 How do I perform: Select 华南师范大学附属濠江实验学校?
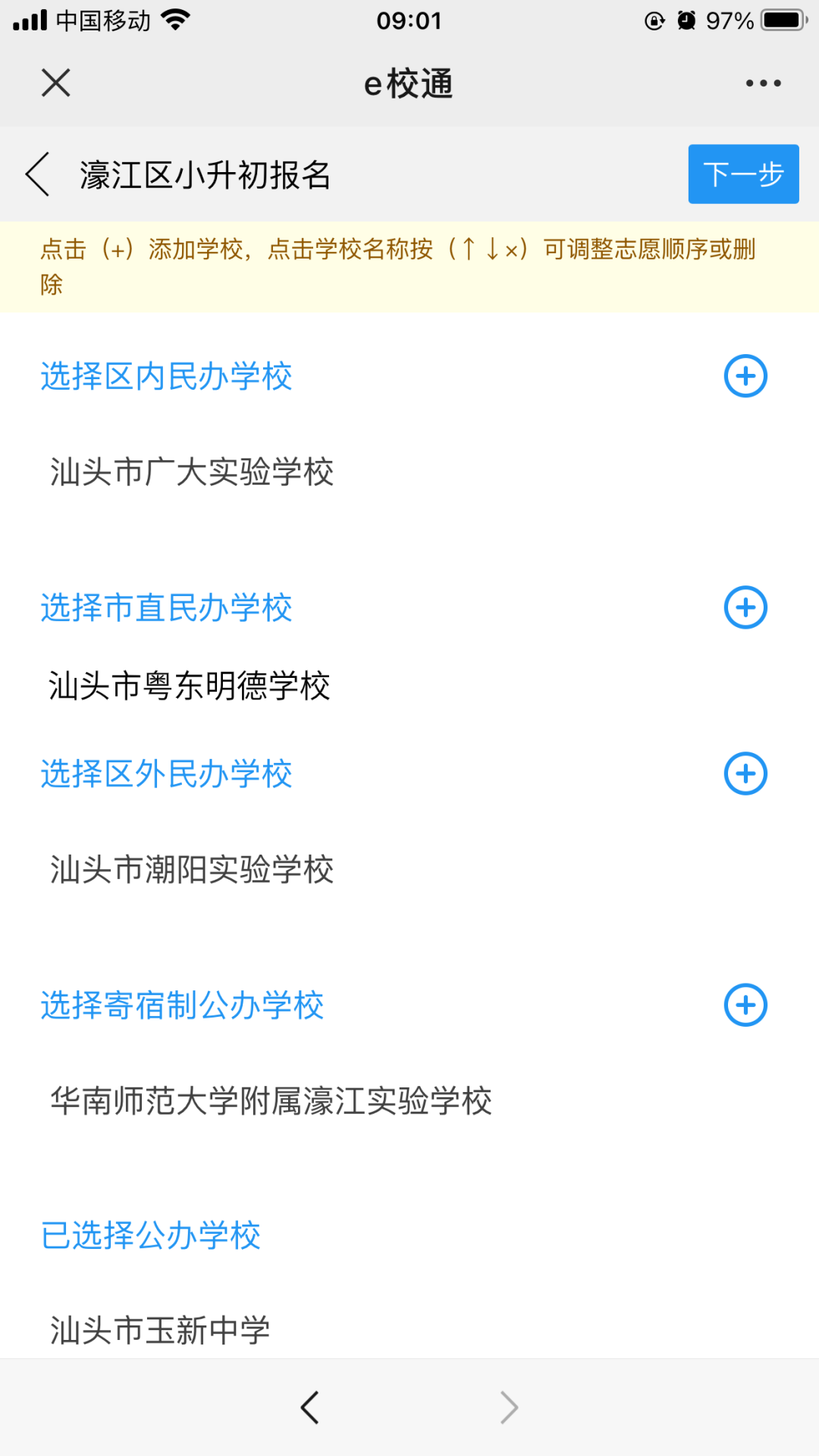271,1100
